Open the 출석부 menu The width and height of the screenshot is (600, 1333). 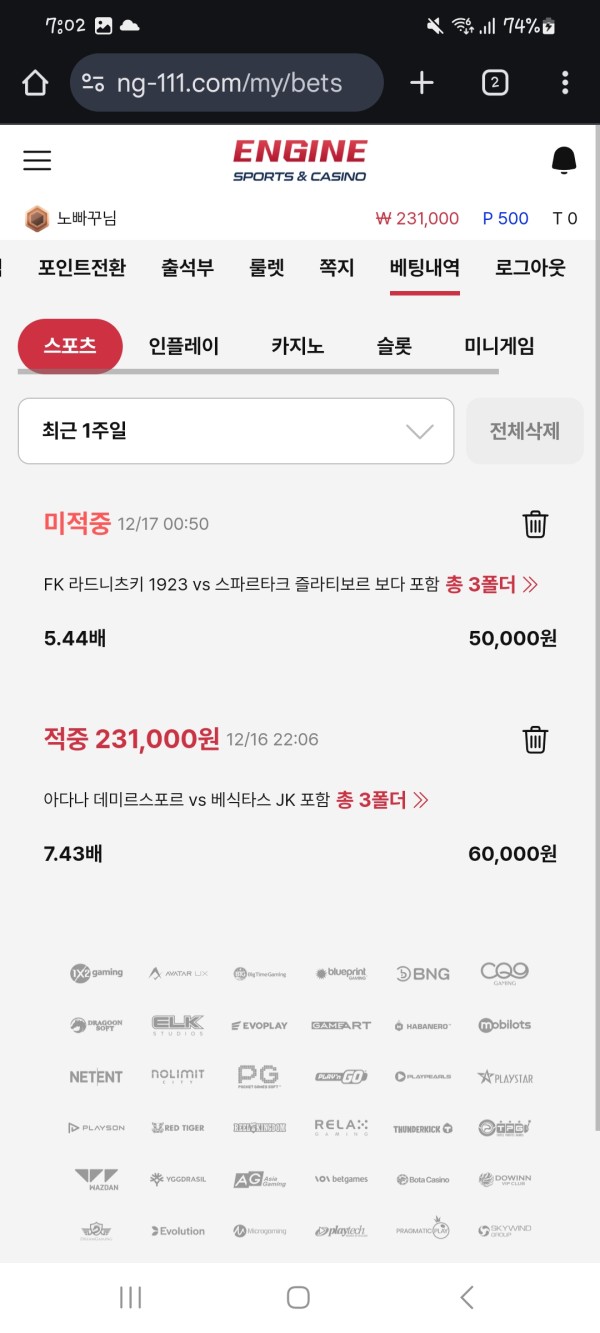(x=187, y=268)
